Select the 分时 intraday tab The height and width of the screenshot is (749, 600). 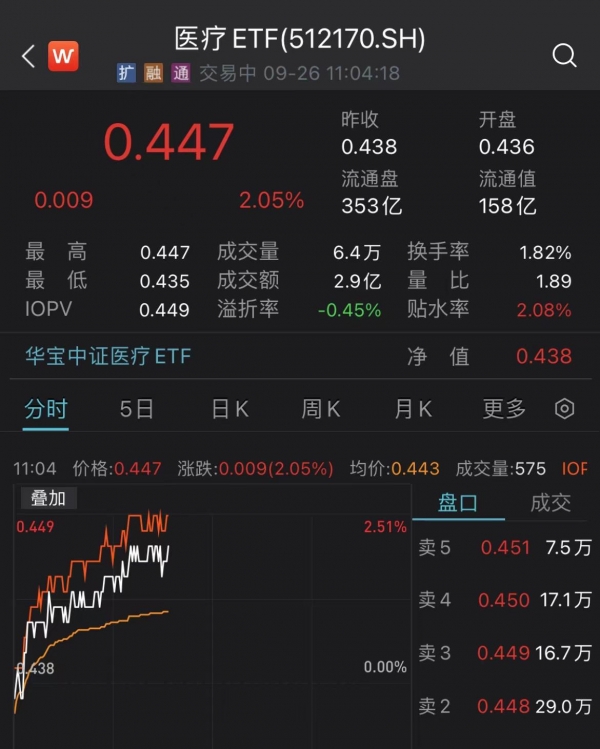46,408
